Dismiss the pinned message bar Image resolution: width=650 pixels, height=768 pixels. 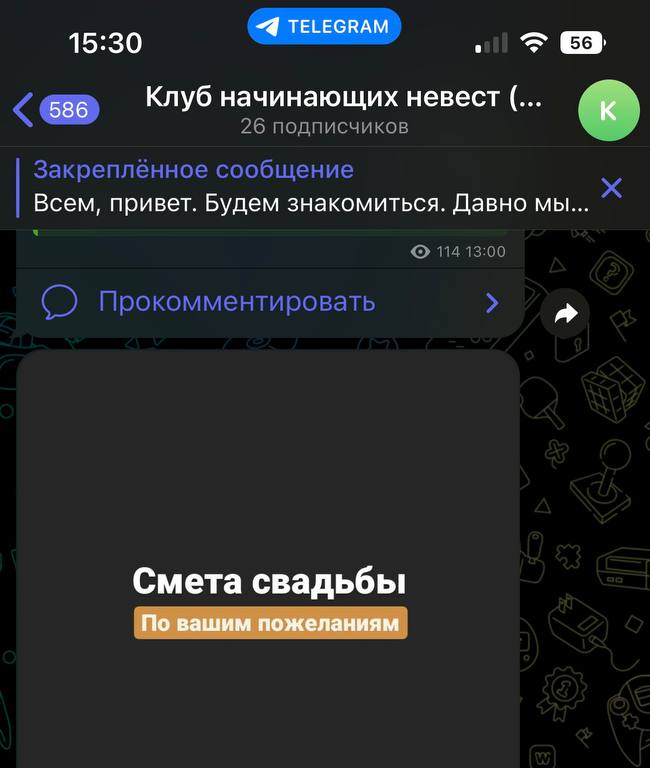[x=611, y=187]
